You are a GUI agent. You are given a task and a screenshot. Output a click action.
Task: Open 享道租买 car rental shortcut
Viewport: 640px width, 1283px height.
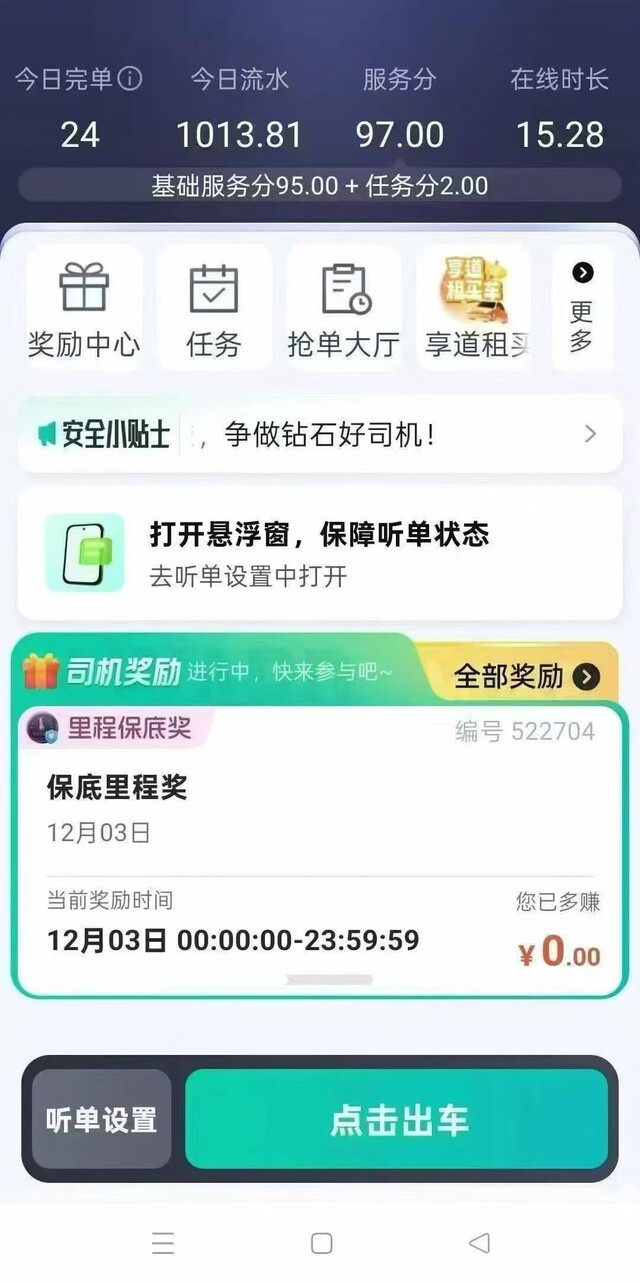474,308
